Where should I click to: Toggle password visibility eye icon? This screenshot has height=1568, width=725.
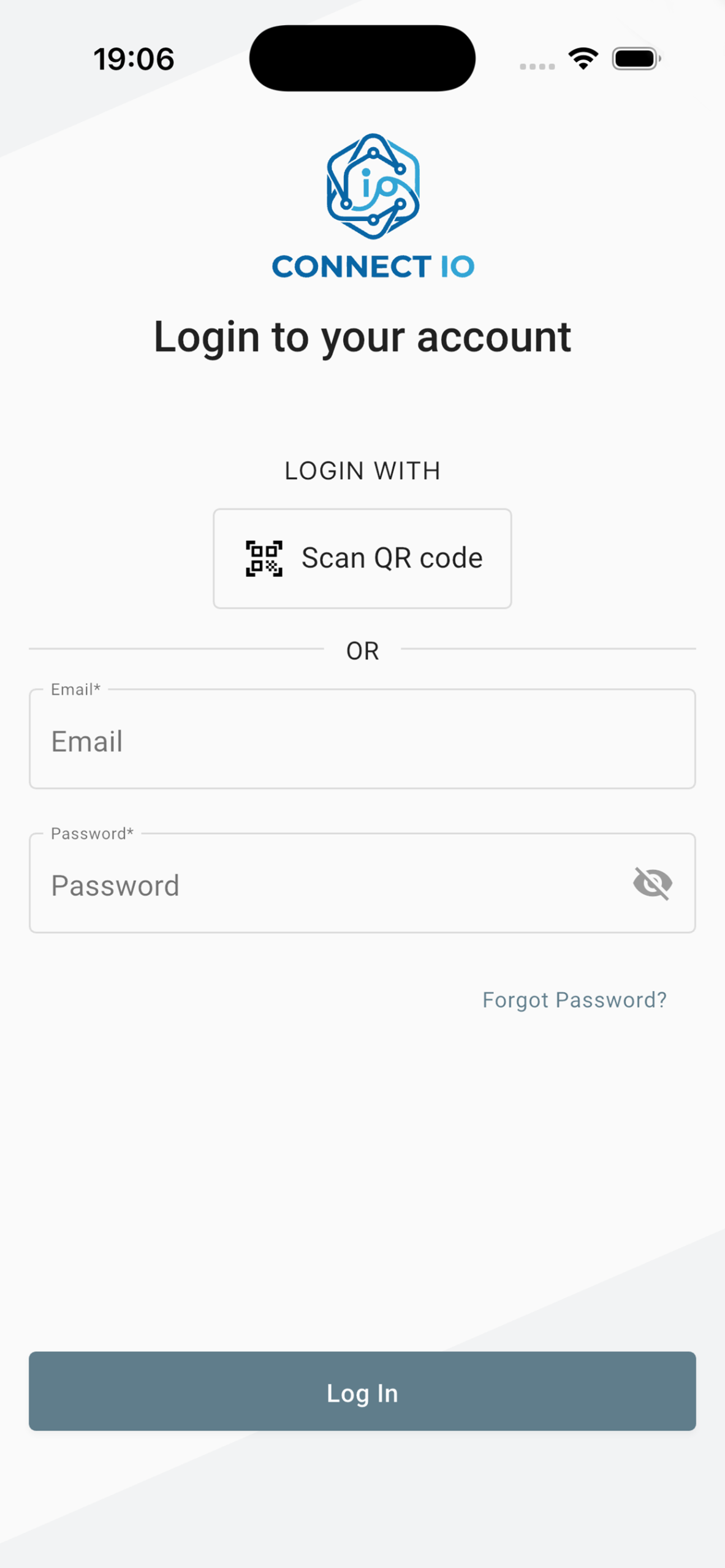652,883
